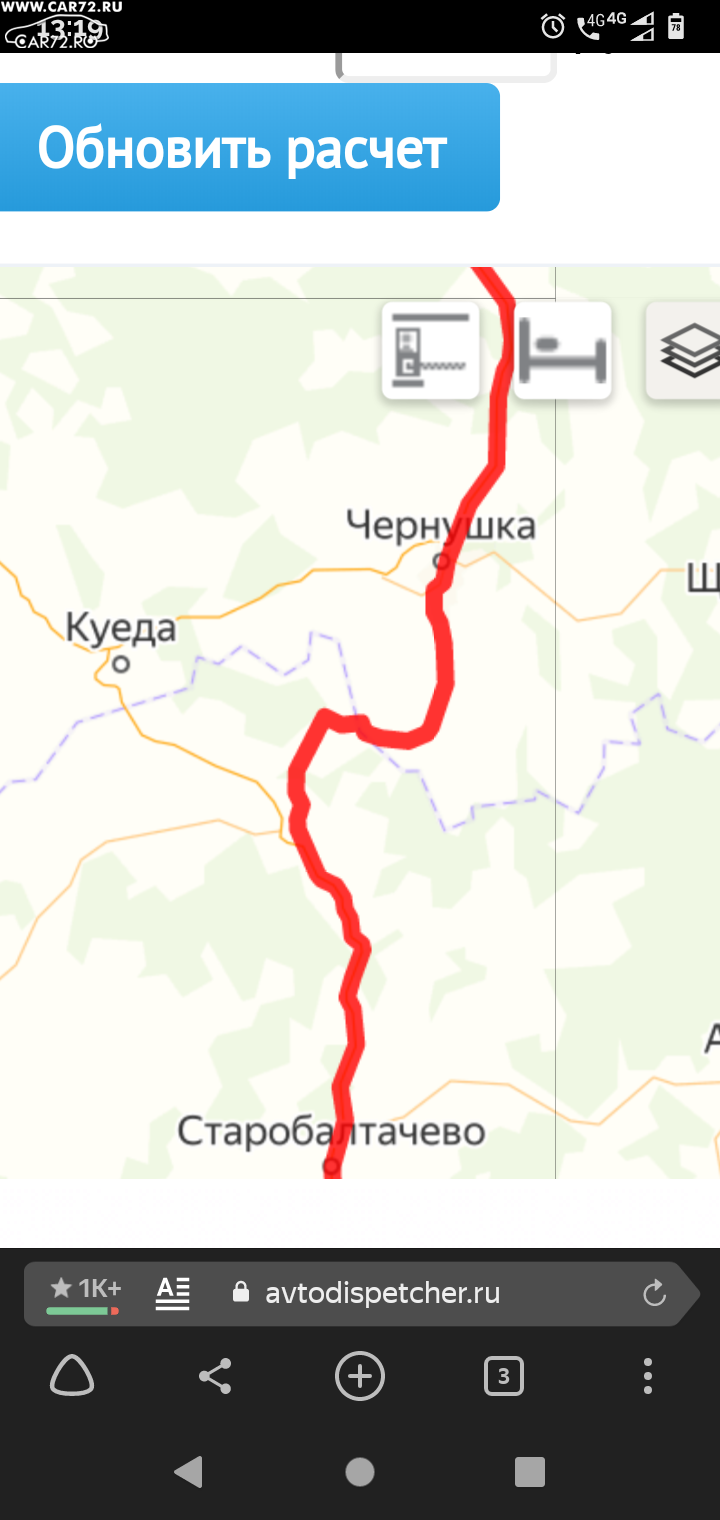Toggle the toll road map overlay
This screenshot has width=720, height=1520.
tap(431, 351)
